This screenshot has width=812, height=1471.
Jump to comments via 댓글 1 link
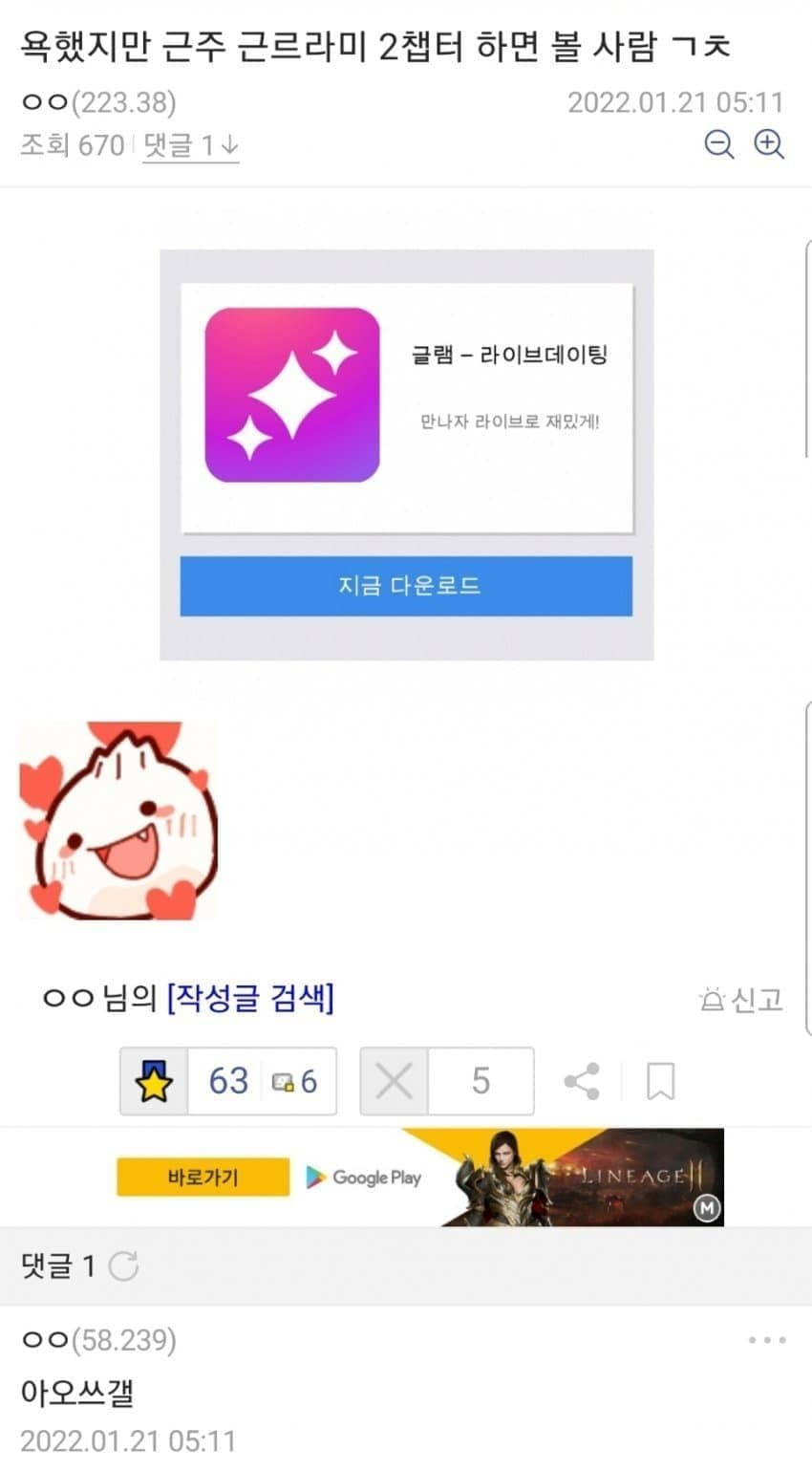pyautogui.click(x=190, y=146)
